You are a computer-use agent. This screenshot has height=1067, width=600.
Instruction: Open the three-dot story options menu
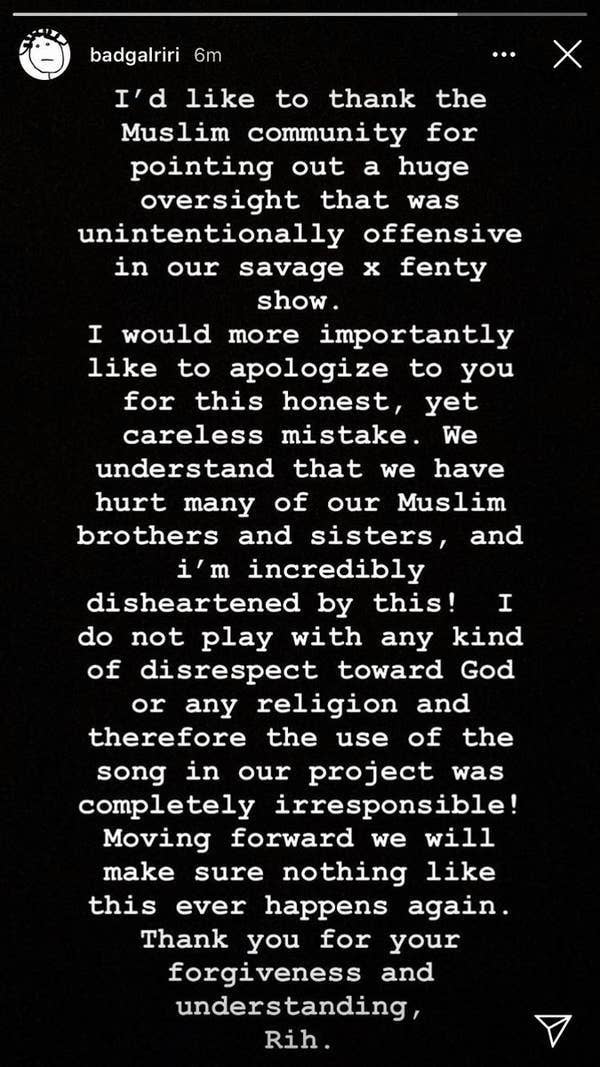coord(504,56)
